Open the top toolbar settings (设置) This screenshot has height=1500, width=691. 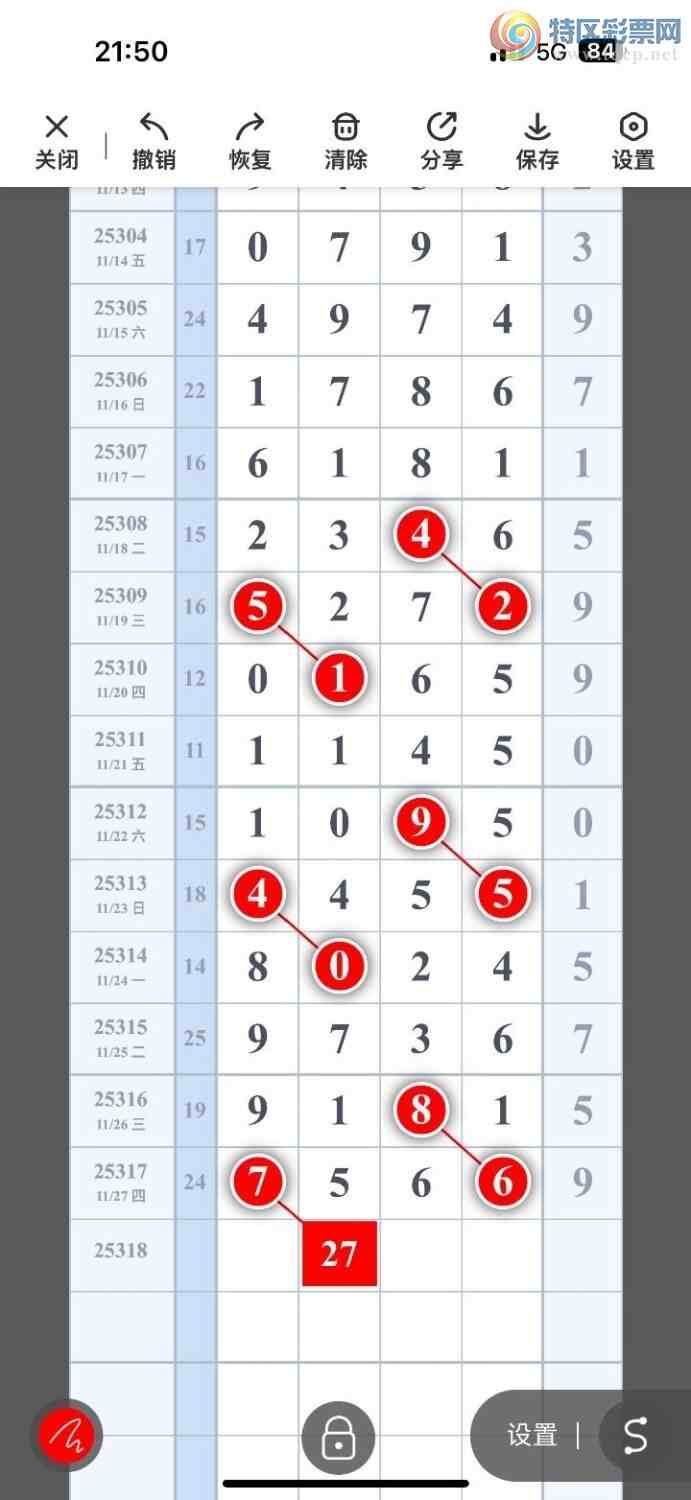tap(633, 141)
